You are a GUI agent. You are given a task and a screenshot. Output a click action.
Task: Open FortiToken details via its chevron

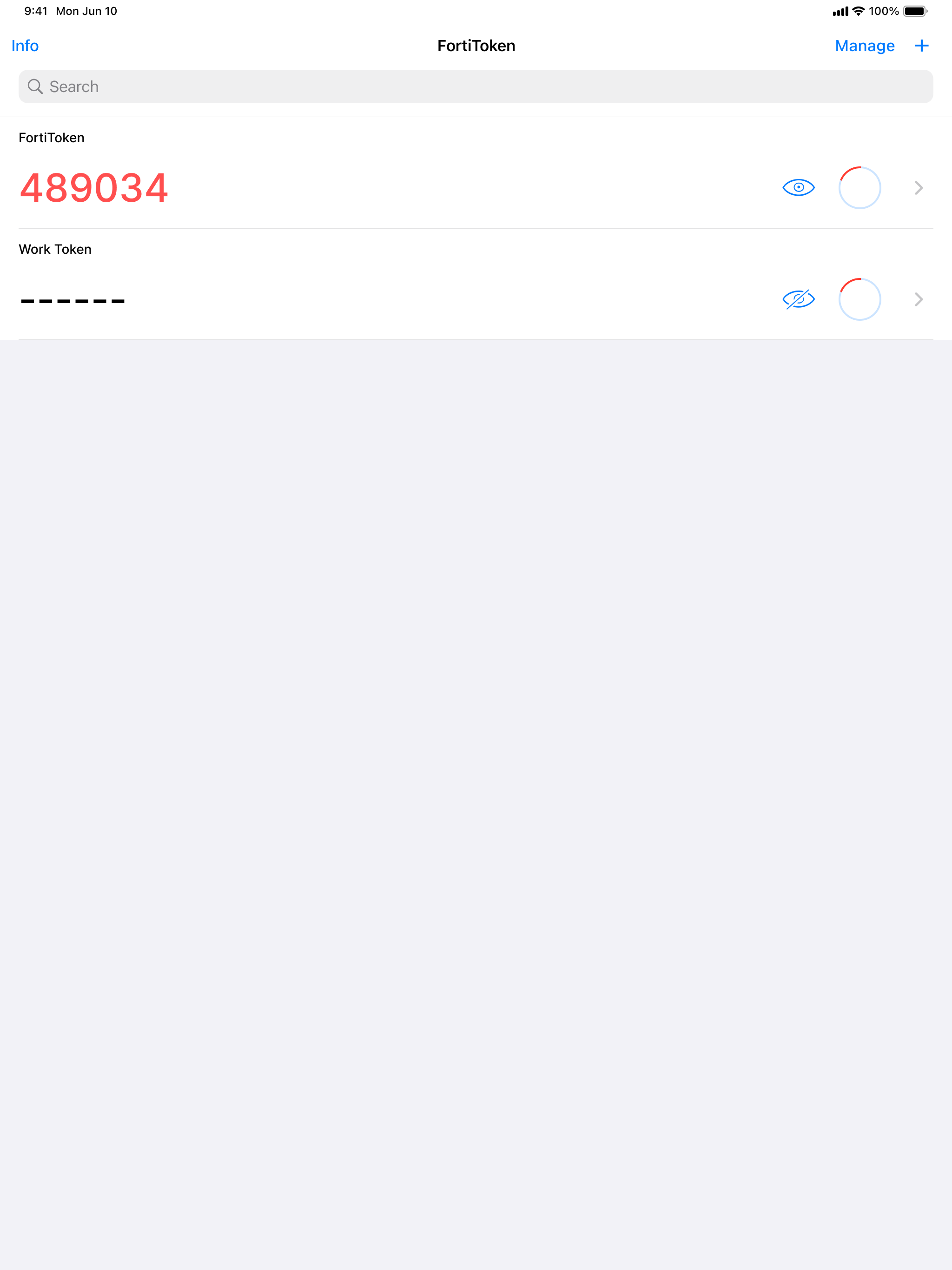[918, 188]
